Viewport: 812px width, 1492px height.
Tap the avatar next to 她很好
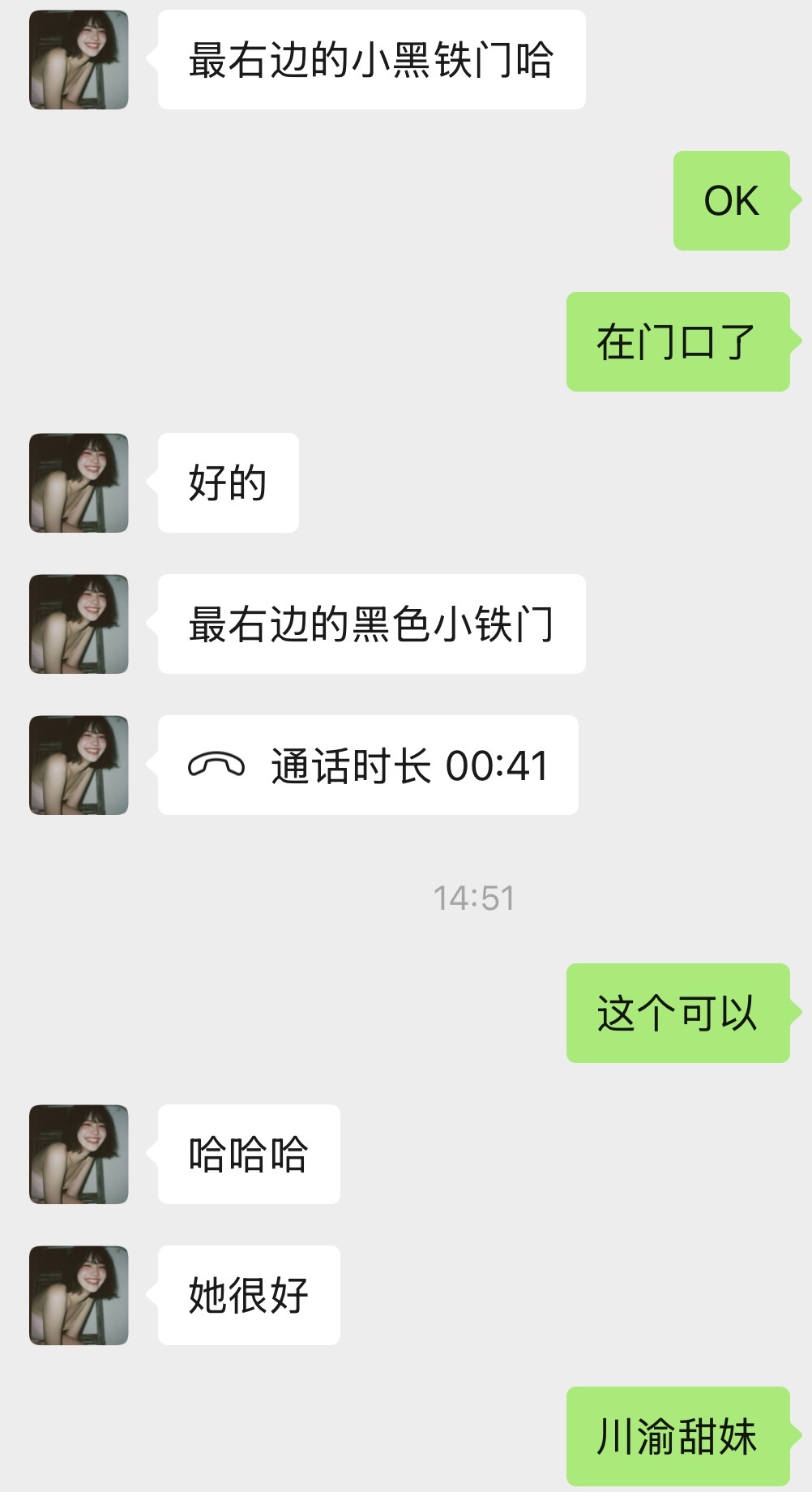pyautogui.click(x=79, y=1295)
